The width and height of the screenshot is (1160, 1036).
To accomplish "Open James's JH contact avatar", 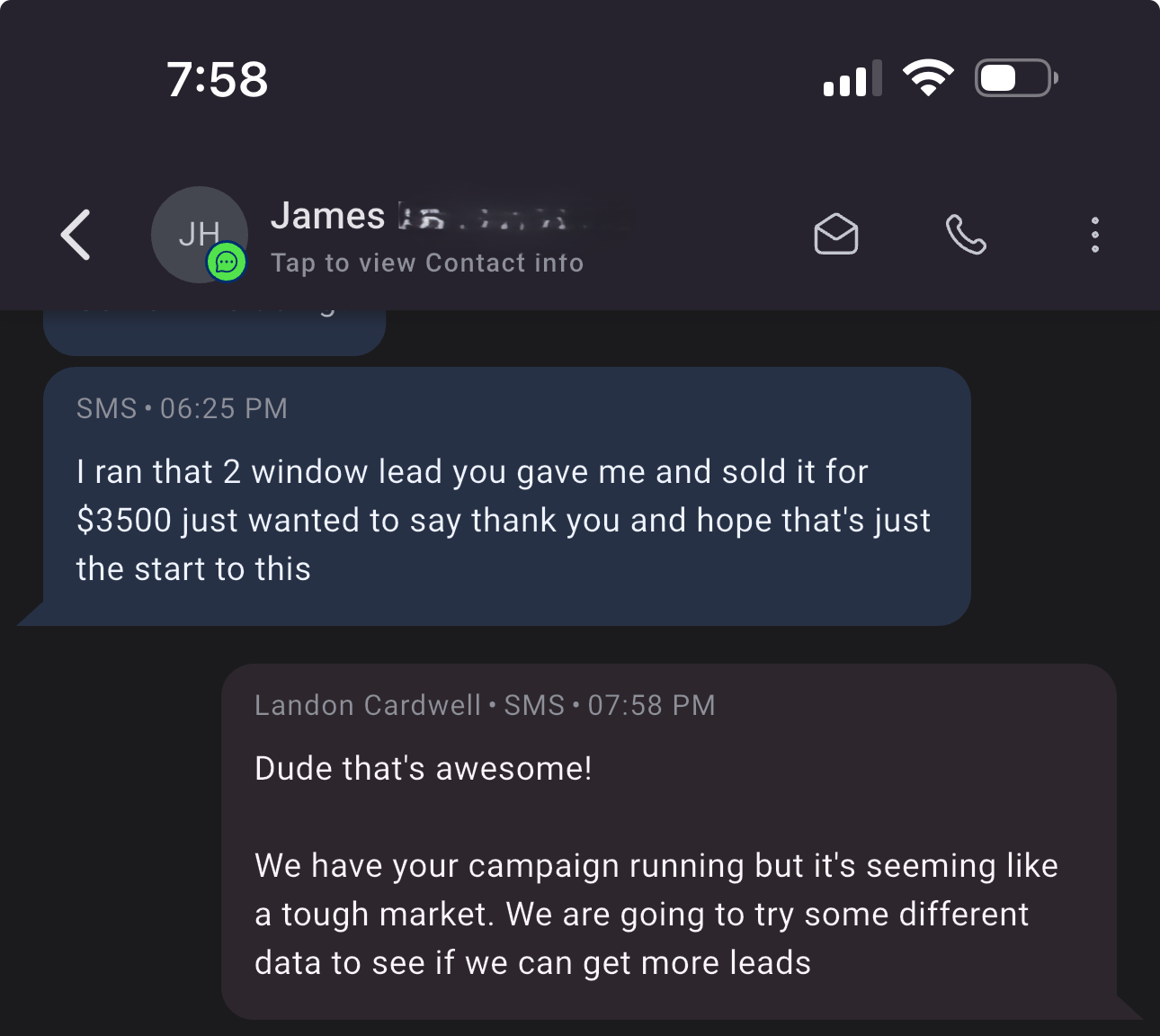I will (x=199, y=235).
